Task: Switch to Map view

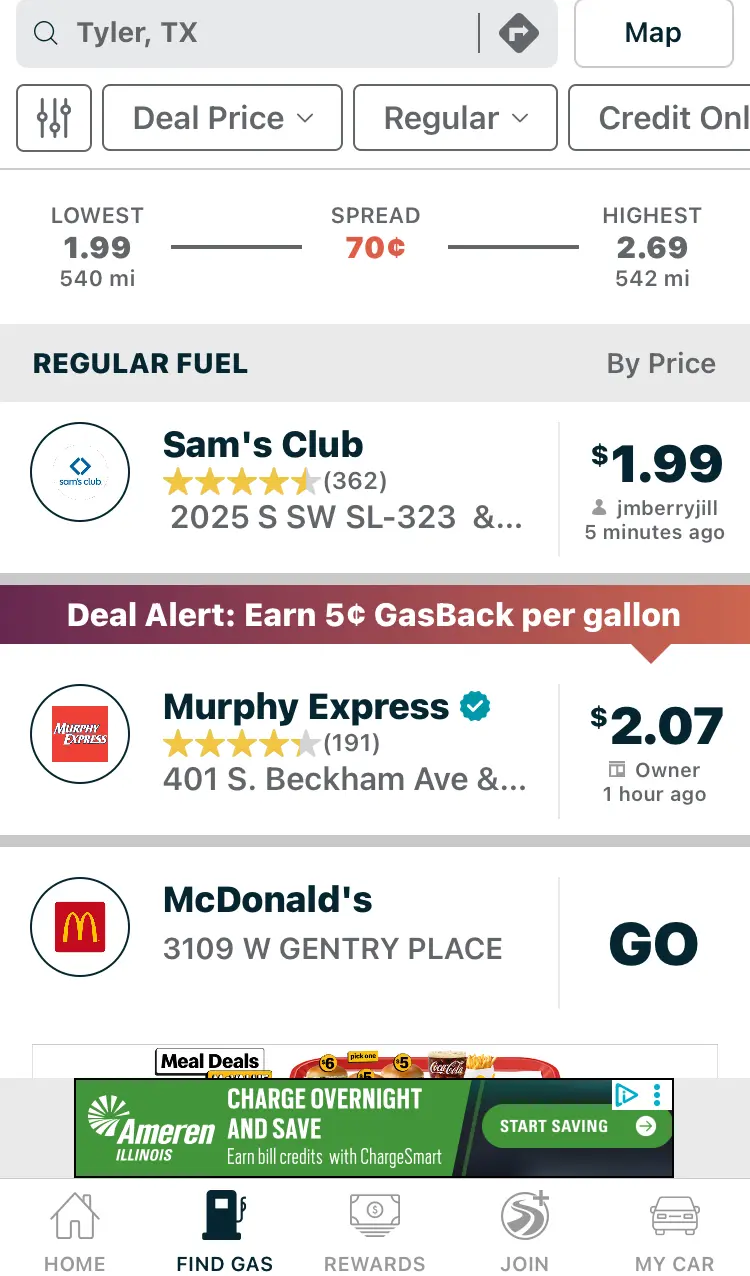Action: point(653,34)
